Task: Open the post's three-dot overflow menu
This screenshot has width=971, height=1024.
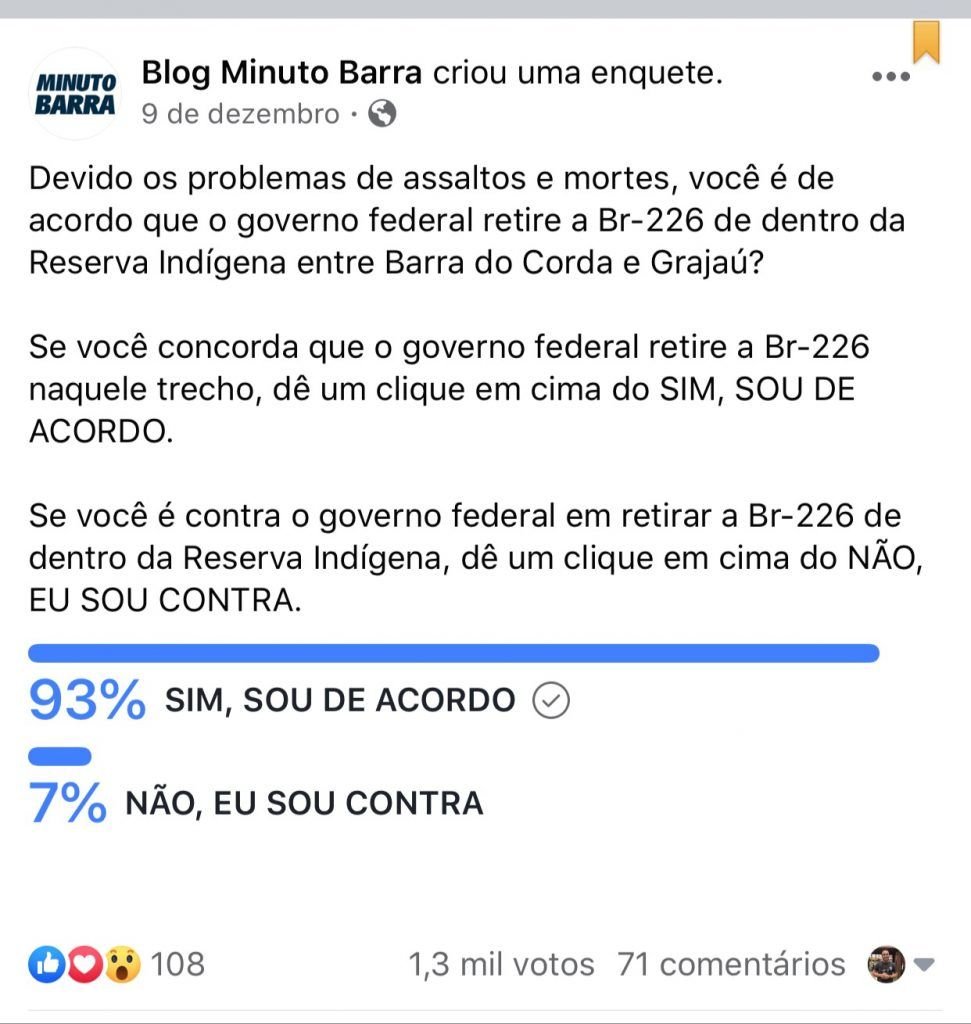Action: (x=890, y=77)
